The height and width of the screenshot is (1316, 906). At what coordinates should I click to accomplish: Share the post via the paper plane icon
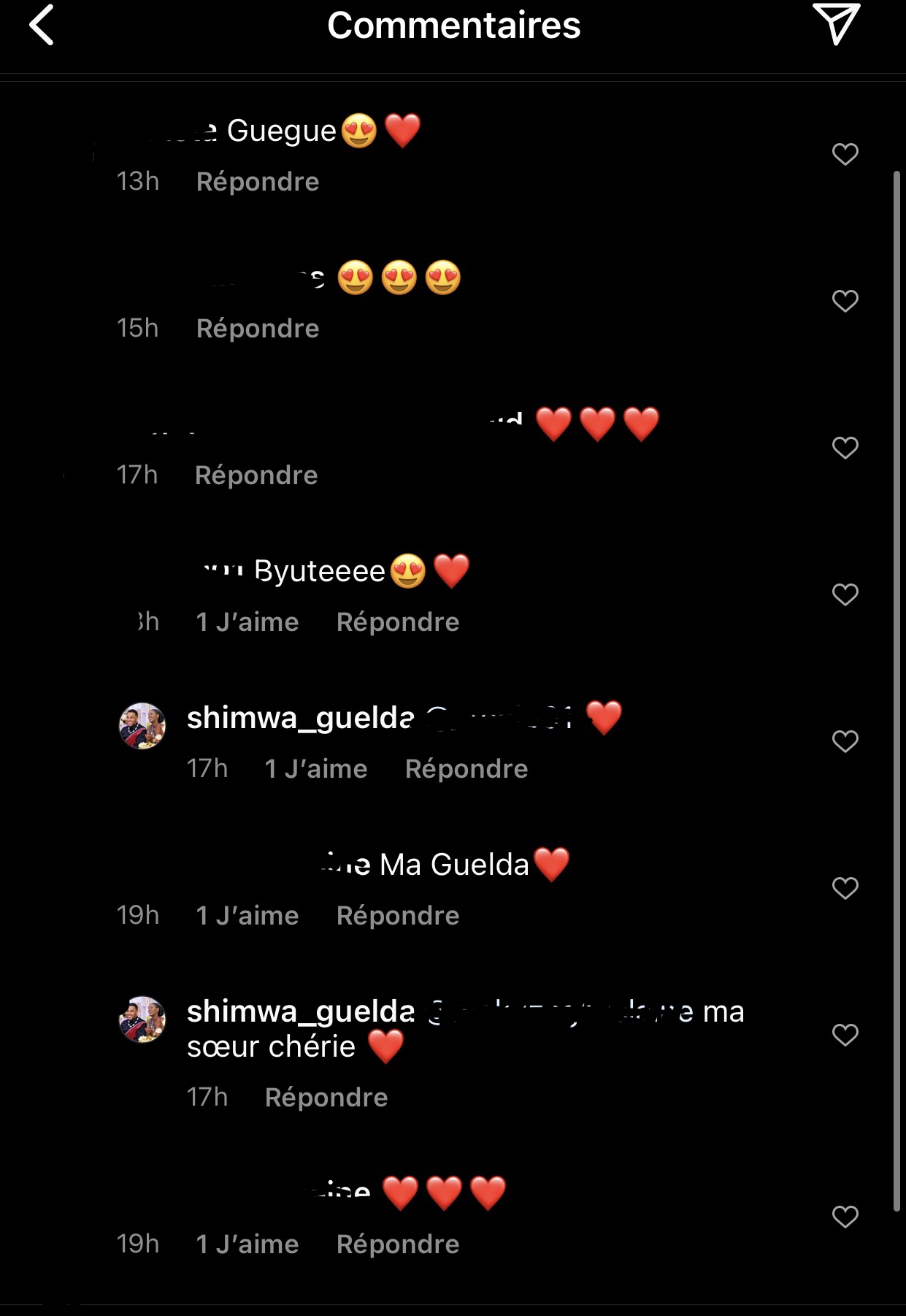tap(836, 24)
